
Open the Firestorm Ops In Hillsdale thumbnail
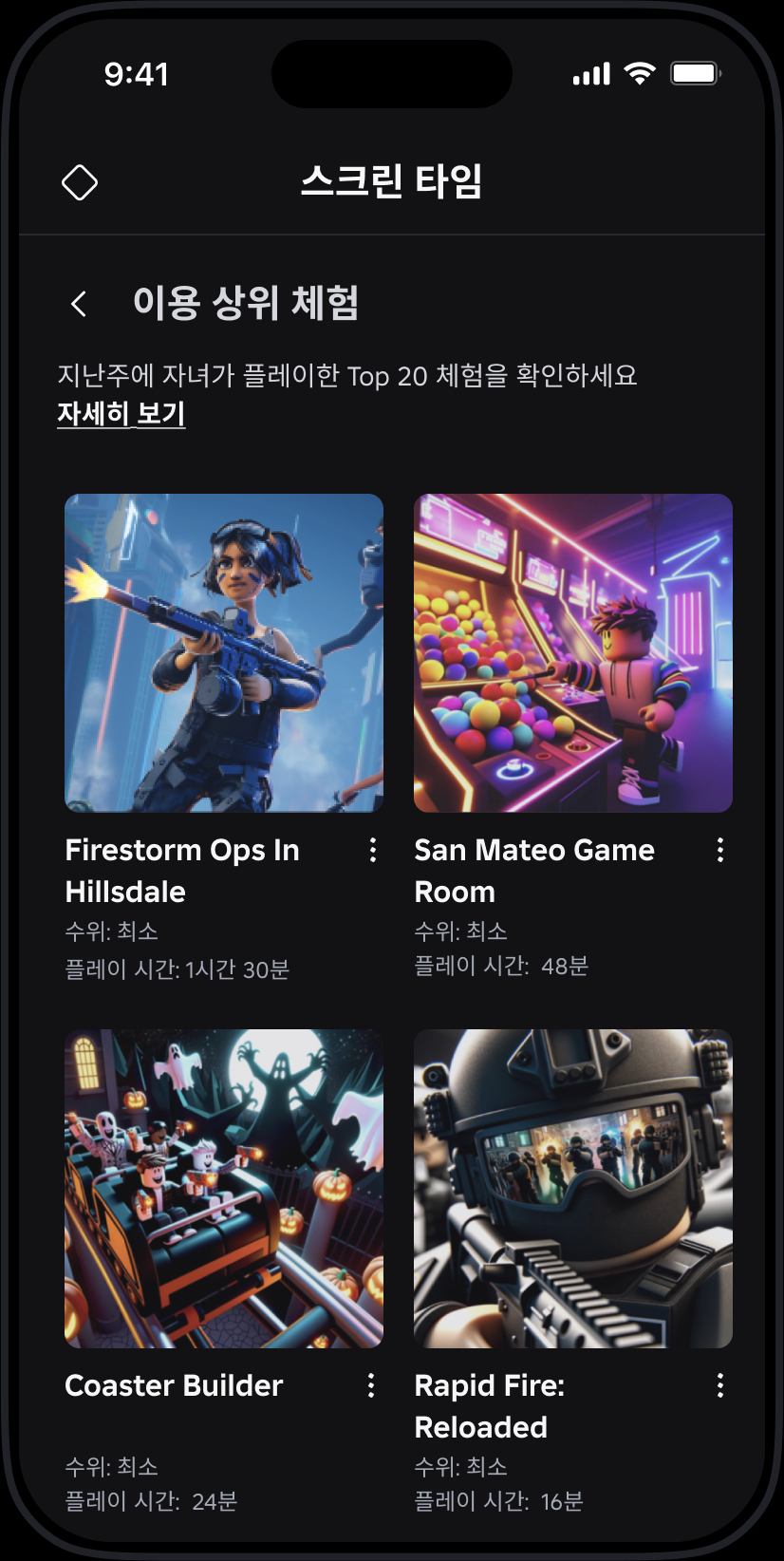224,651
